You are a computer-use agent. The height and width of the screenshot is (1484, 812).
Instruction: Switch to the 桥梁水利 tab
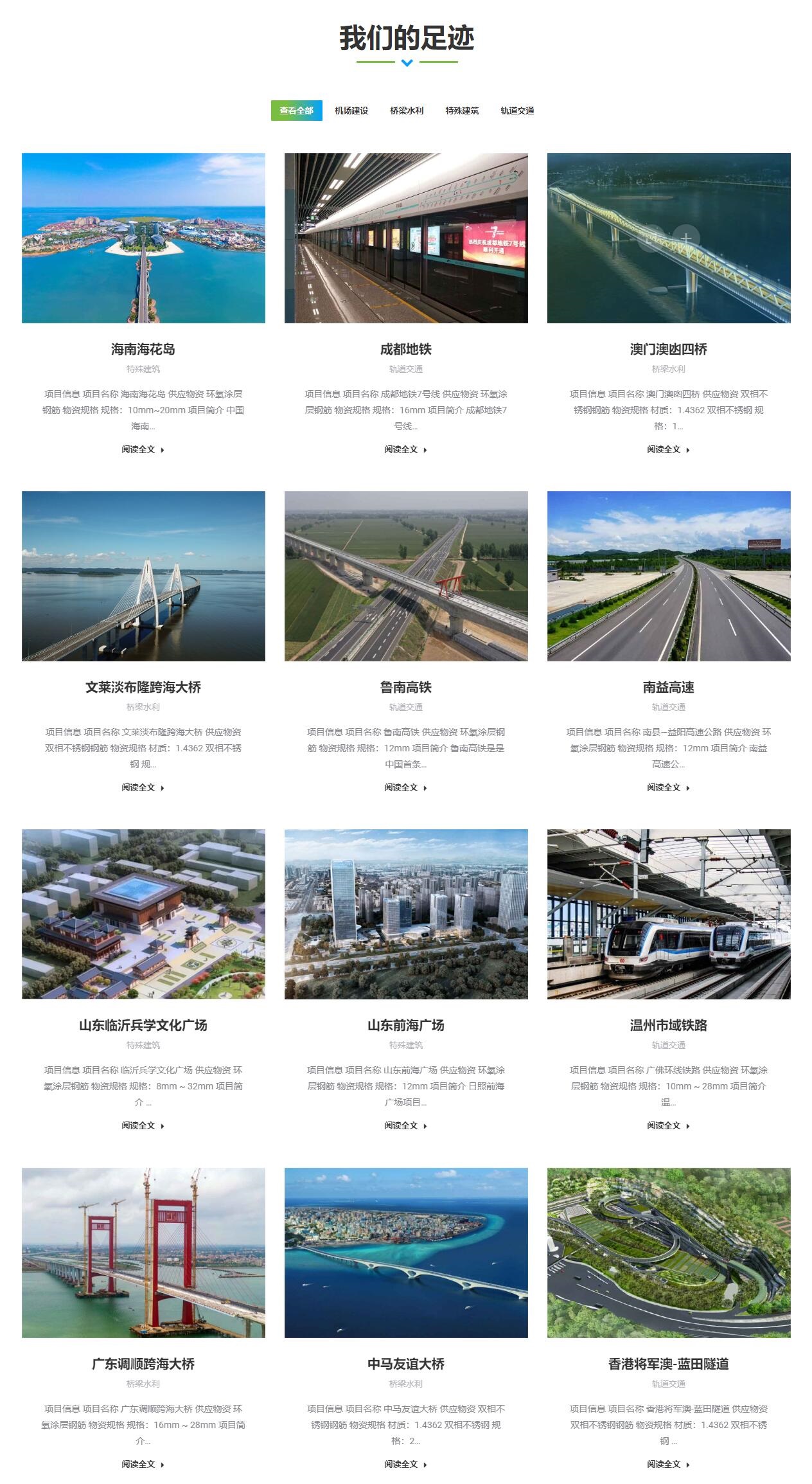407,111
